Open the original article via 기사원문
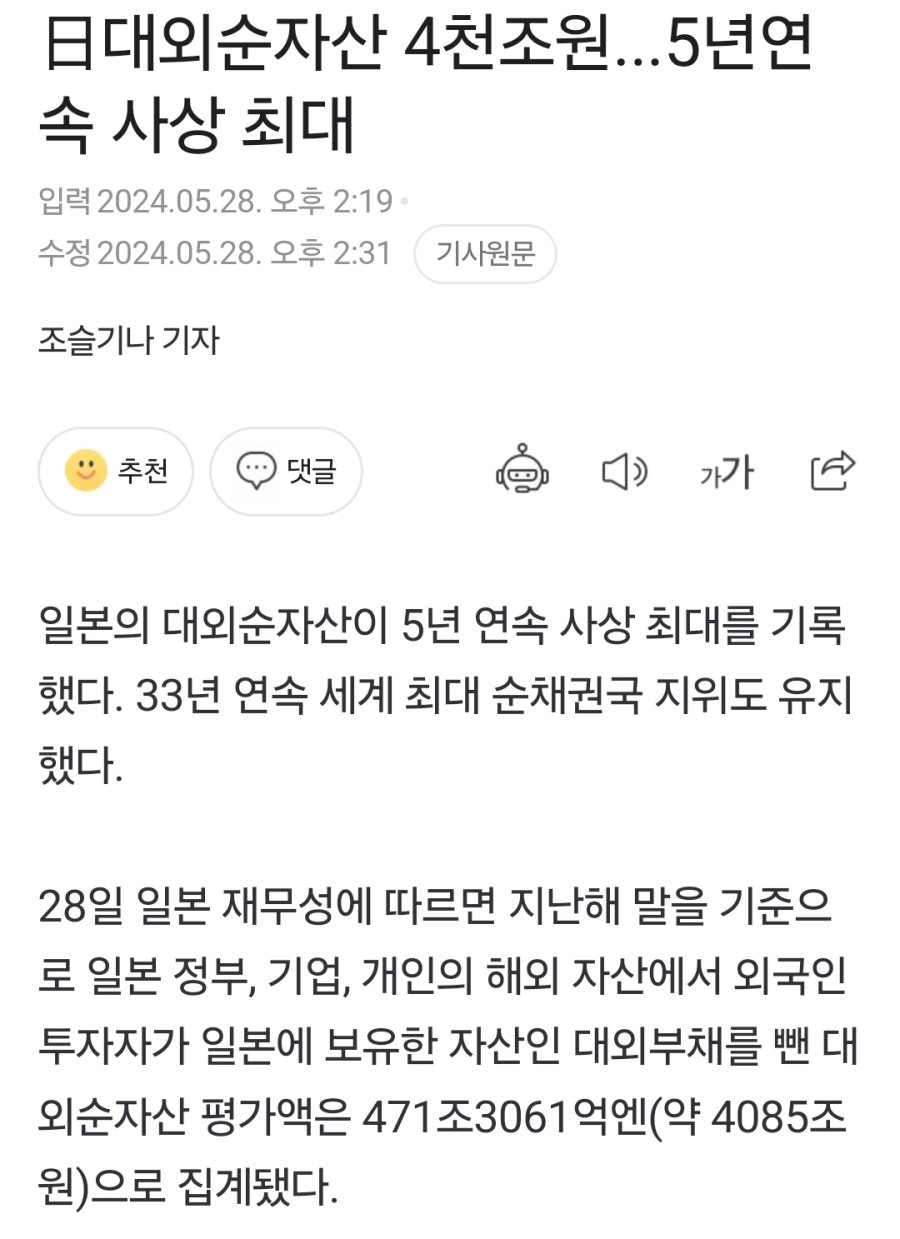Screen dimensions: 900x1239 [485, 254]
